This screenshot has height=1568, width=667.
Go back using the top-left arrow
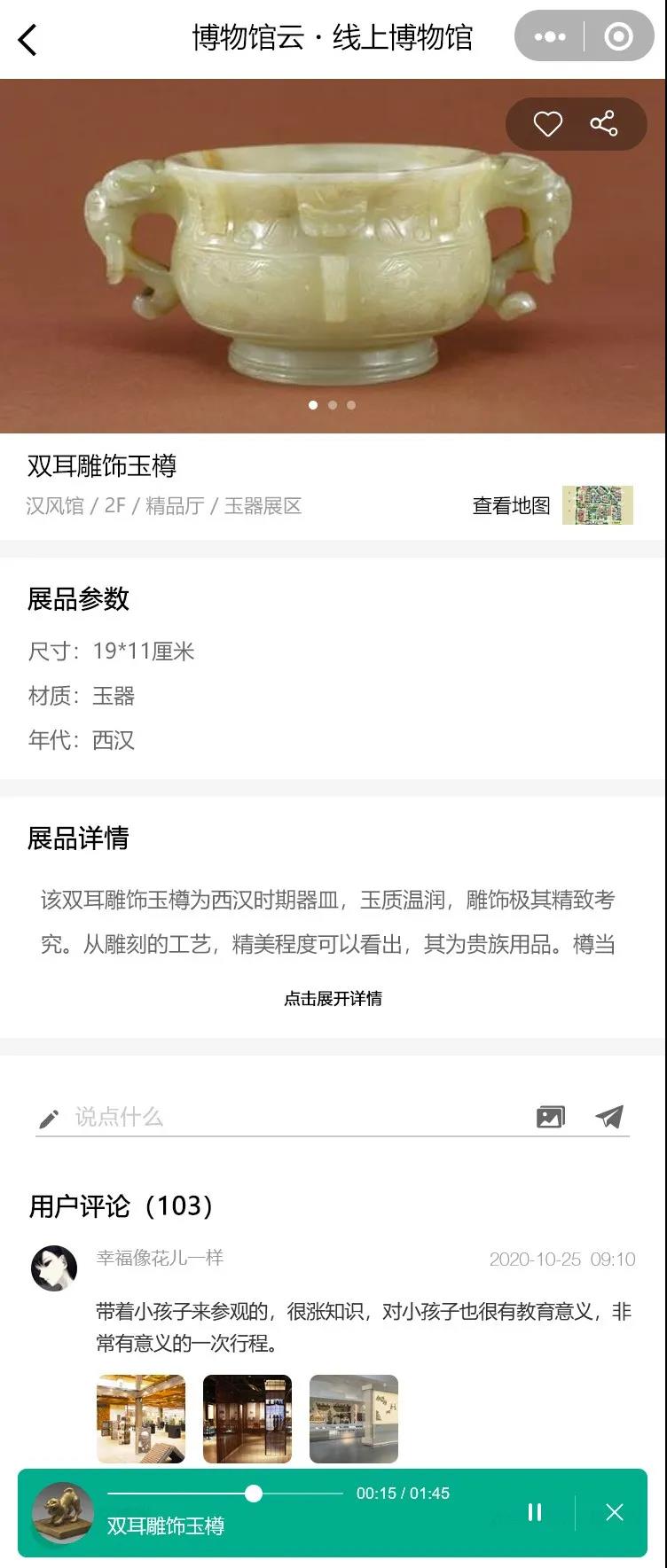click(x=28, y=39)
